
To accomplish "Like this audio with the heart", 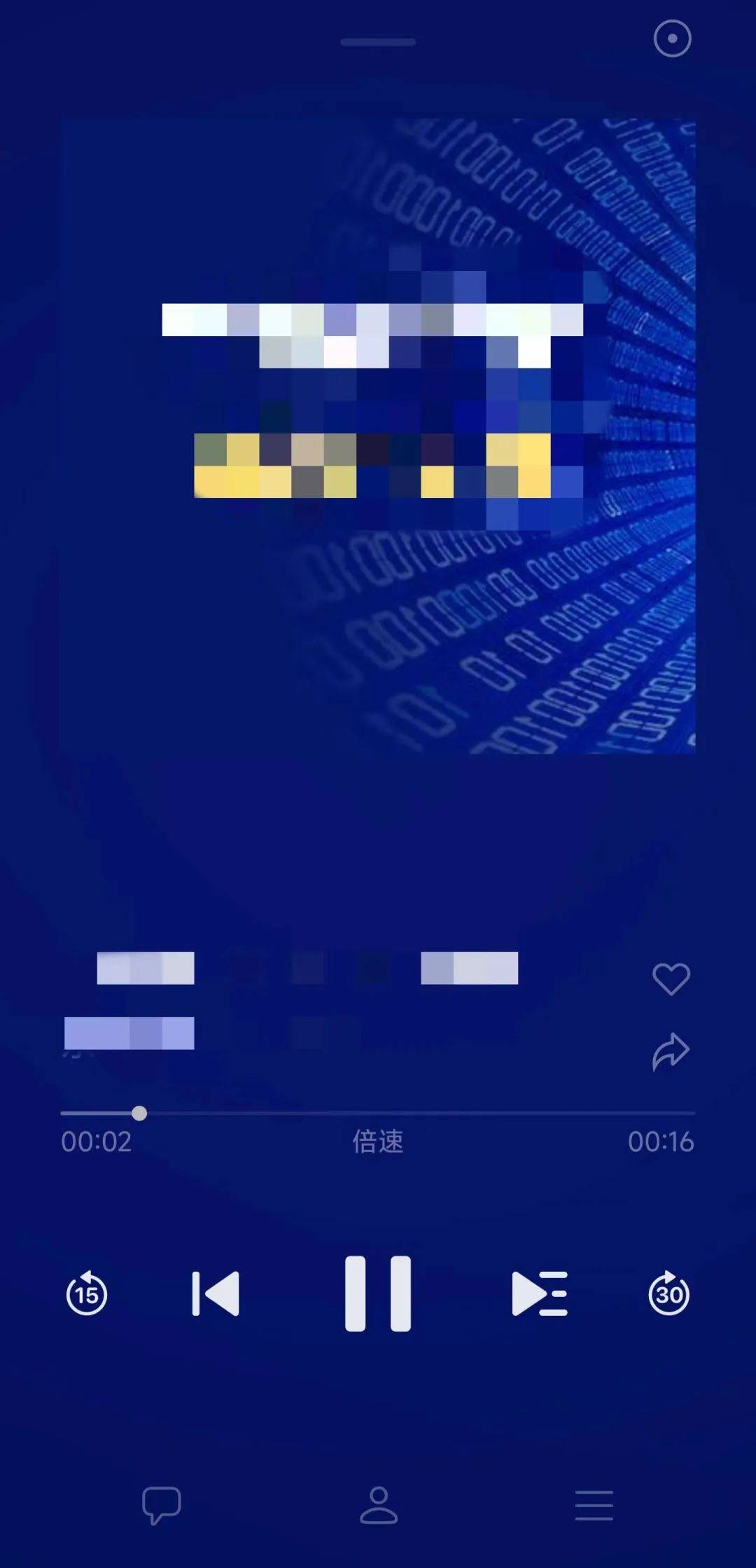I will 671,978.
